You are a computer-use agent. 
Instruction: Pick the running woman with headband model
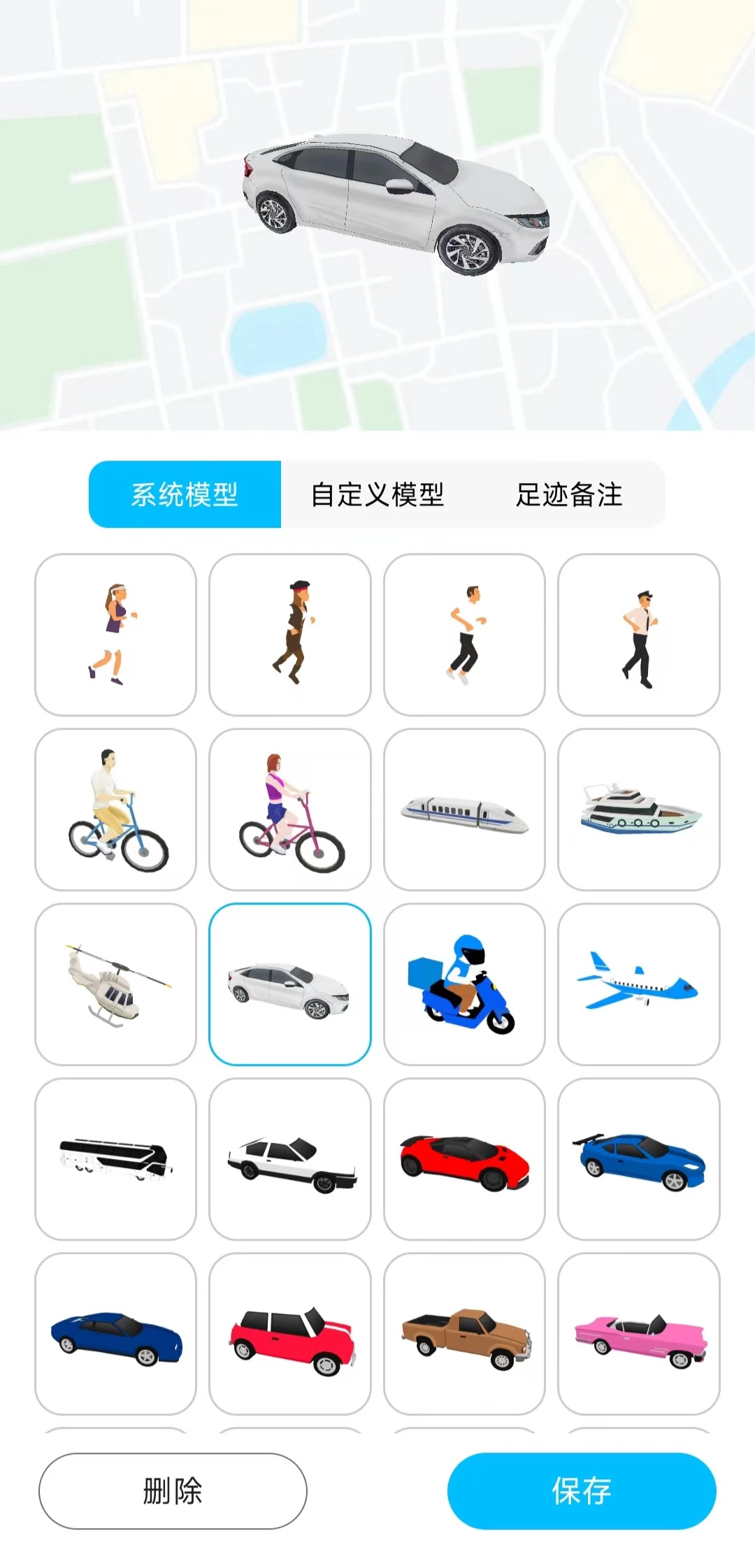point(115,635)
